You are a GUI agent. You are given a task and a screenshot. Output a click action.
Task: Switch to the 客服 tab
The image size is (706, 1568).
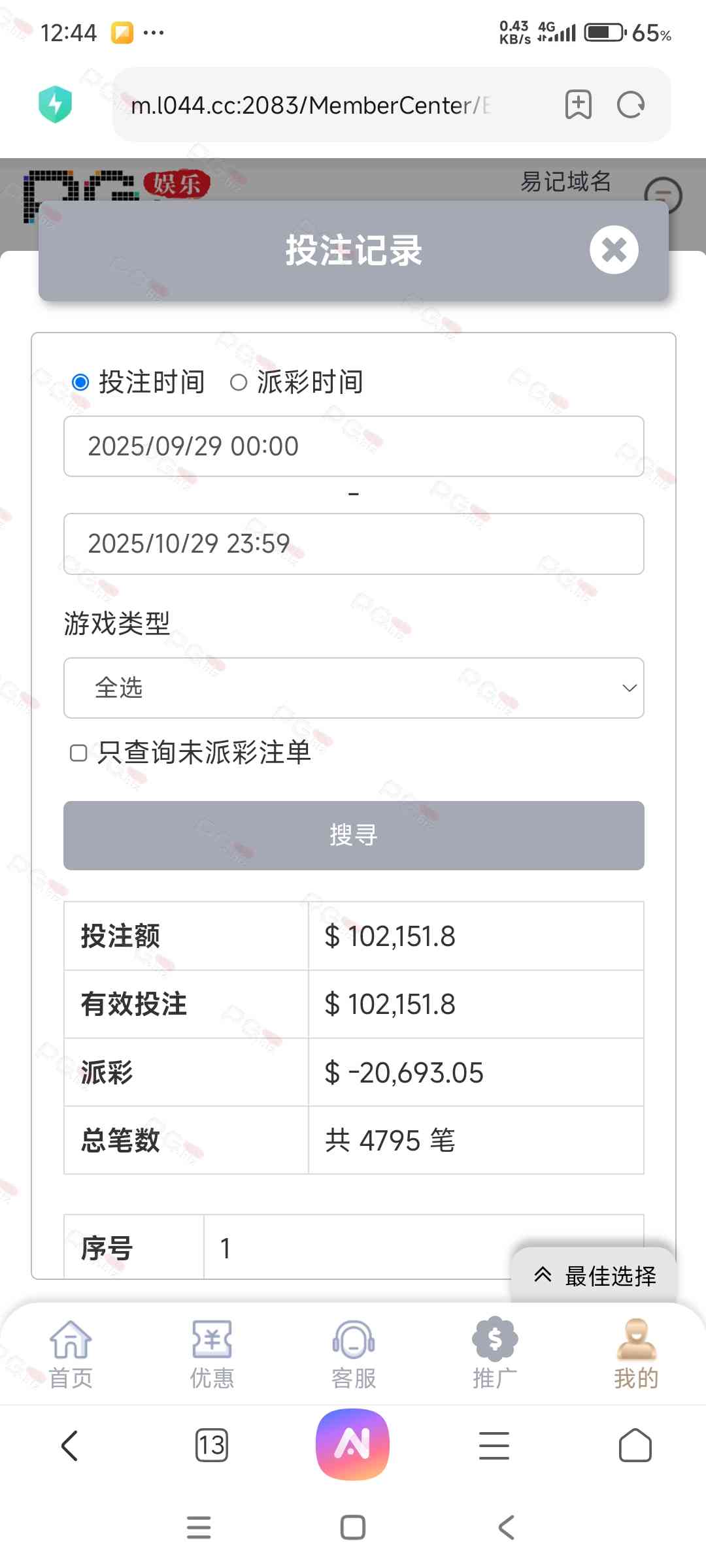pyautogui.click(x=354, y=1354)
